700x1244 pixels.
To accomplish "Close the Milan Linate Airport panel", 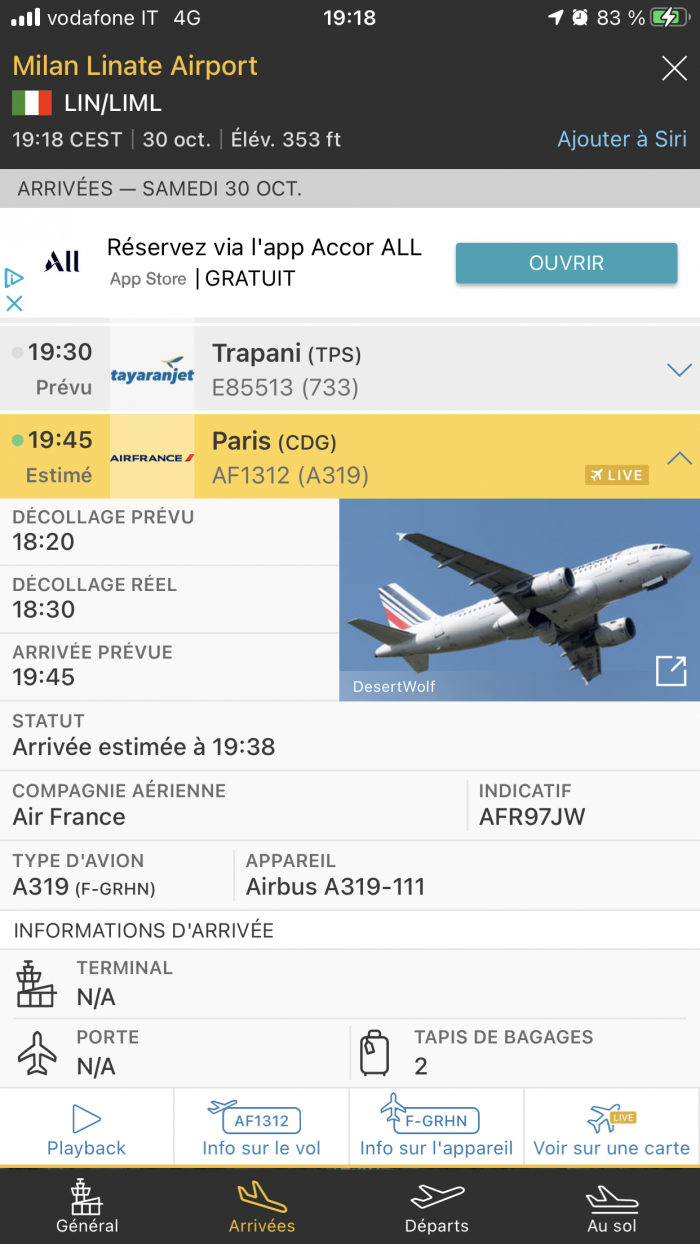I will point(674,69).
